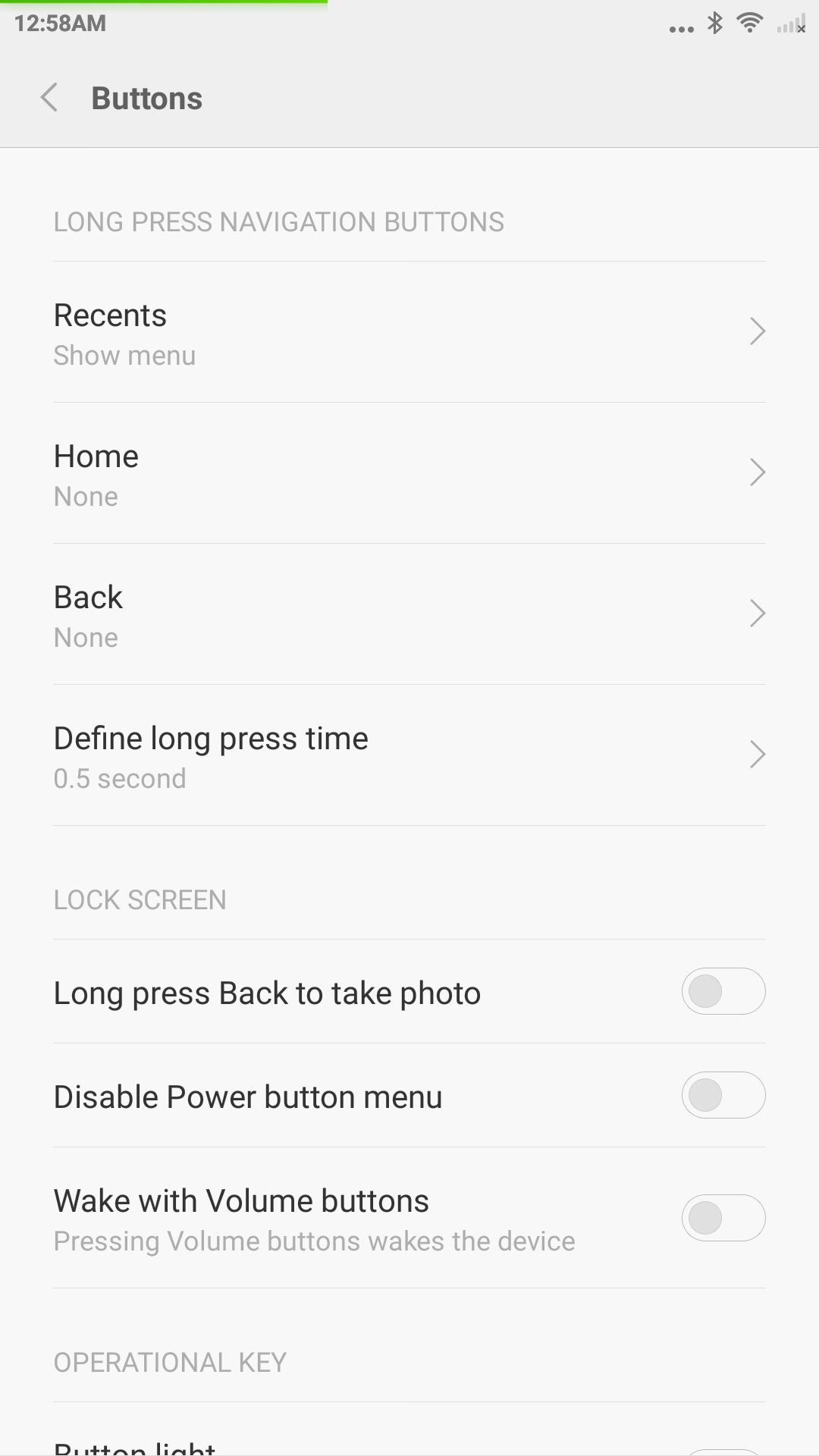Toggle Disable Power button menu
819x1456 pixels.
pyautogui.click(x=723, y=1095)
